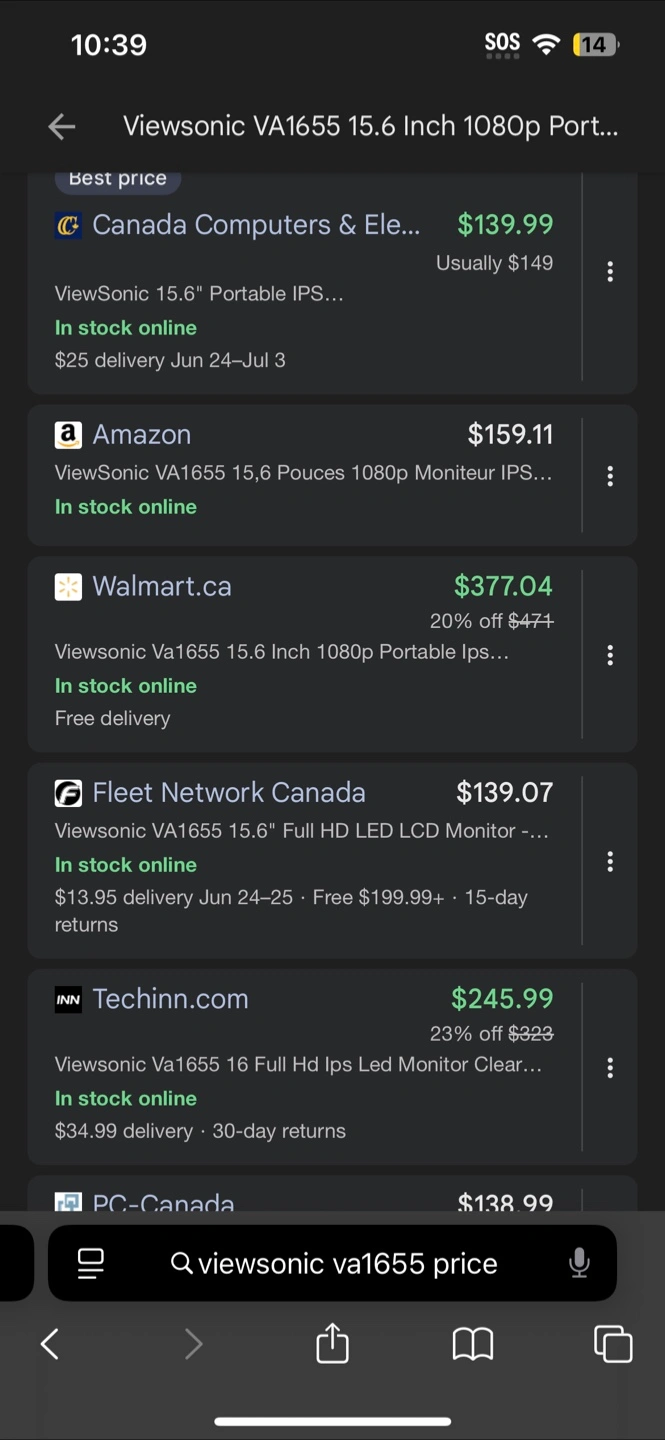This screenshot has width=665, height=1440.
Task: Start voice search with the microphone
Action: [x=579, y=1263]
